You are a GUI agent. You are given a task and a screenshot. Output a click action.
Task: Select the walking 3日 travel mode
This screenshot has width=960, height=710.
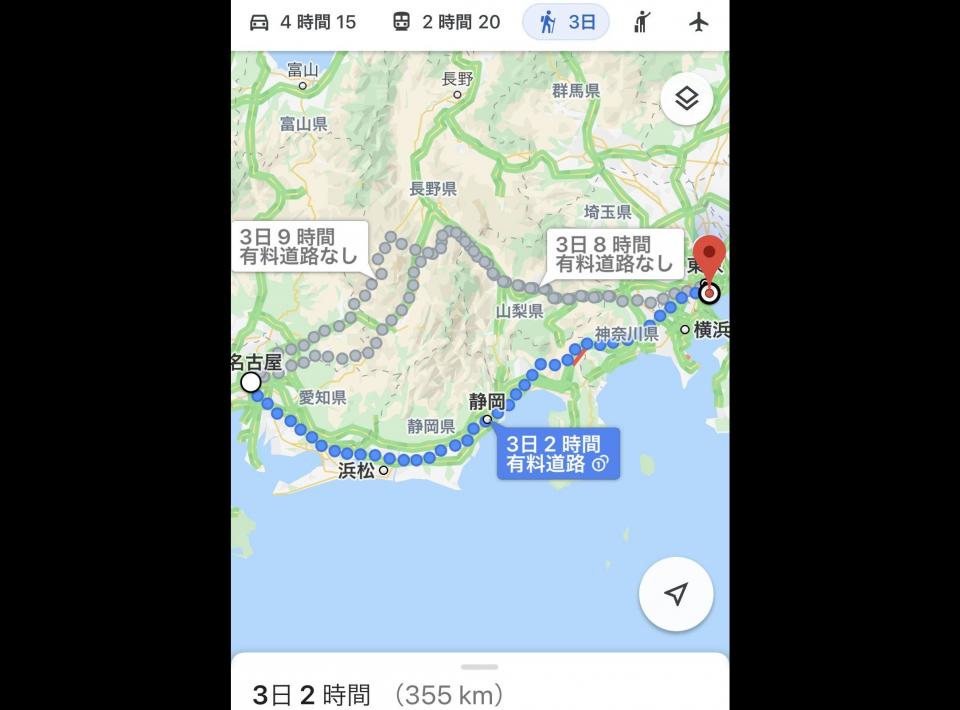pyautogui.click(x=566, y=22)
